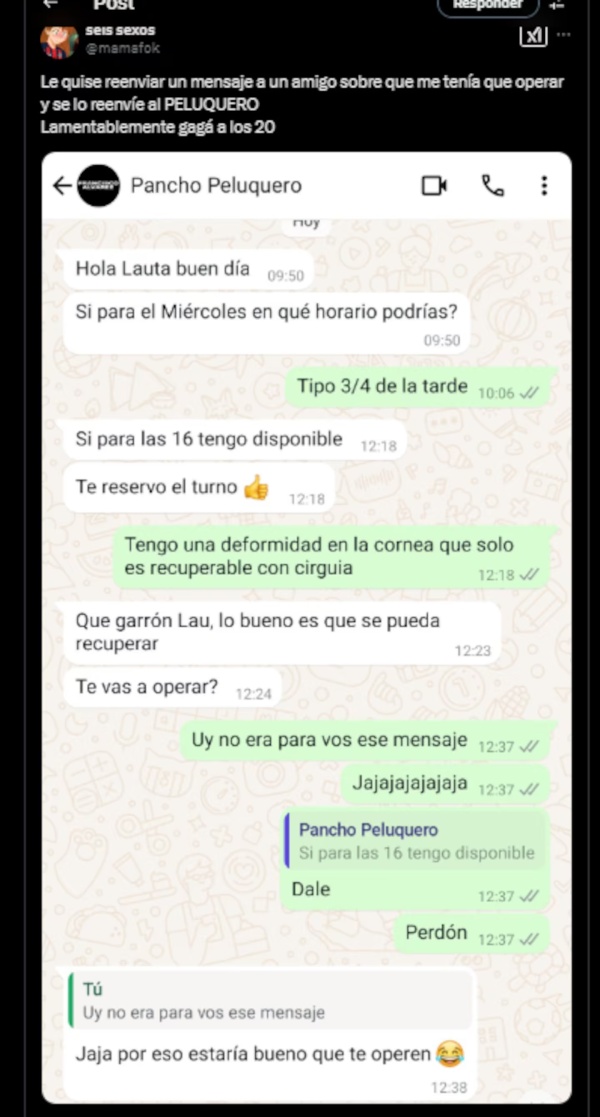This screenshot has height=1117, width=600.
Task: Tap the Responder button
Action: point(488,5)
